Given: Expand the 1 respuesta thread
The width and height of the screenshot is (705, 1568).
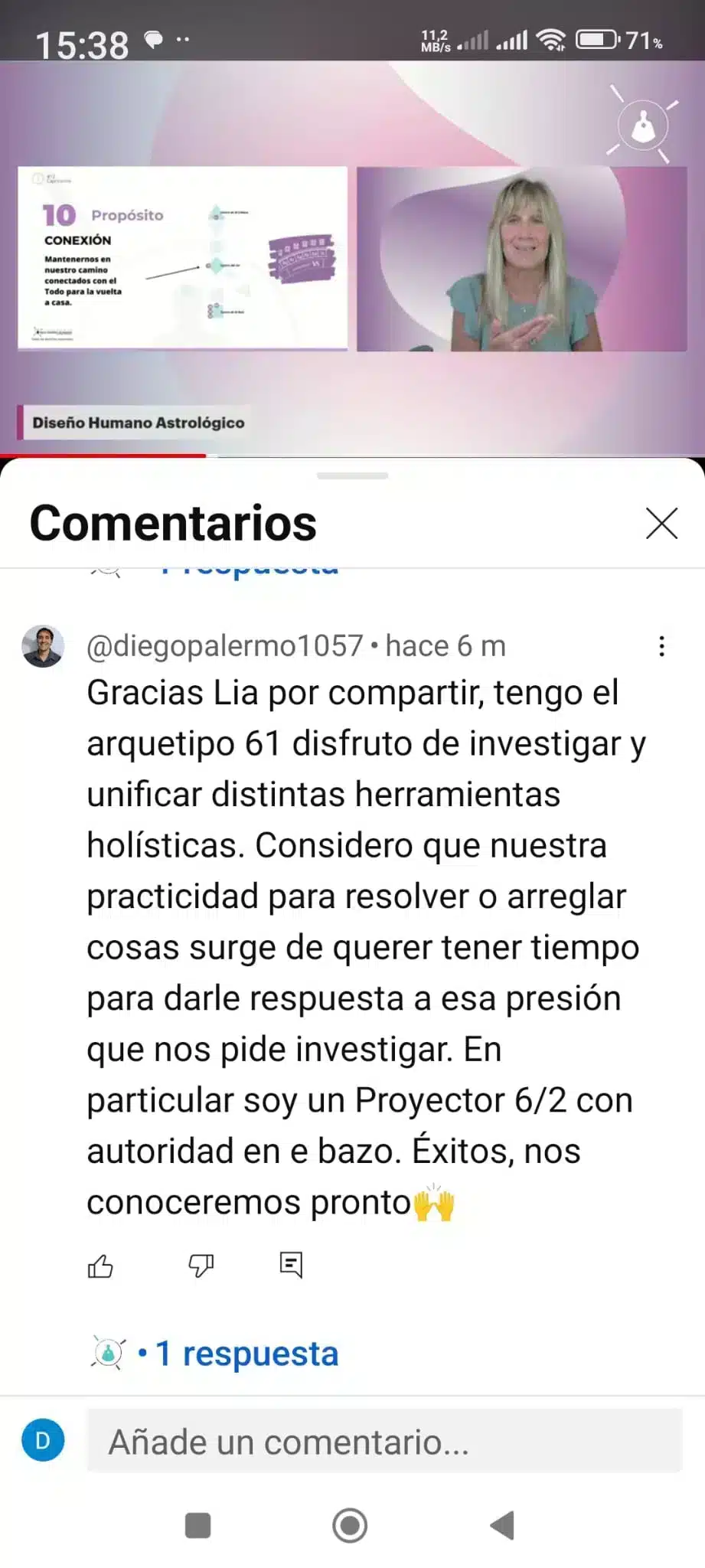Looking at the screenshot, I should pyautogui.click(x=246, y=1354).
